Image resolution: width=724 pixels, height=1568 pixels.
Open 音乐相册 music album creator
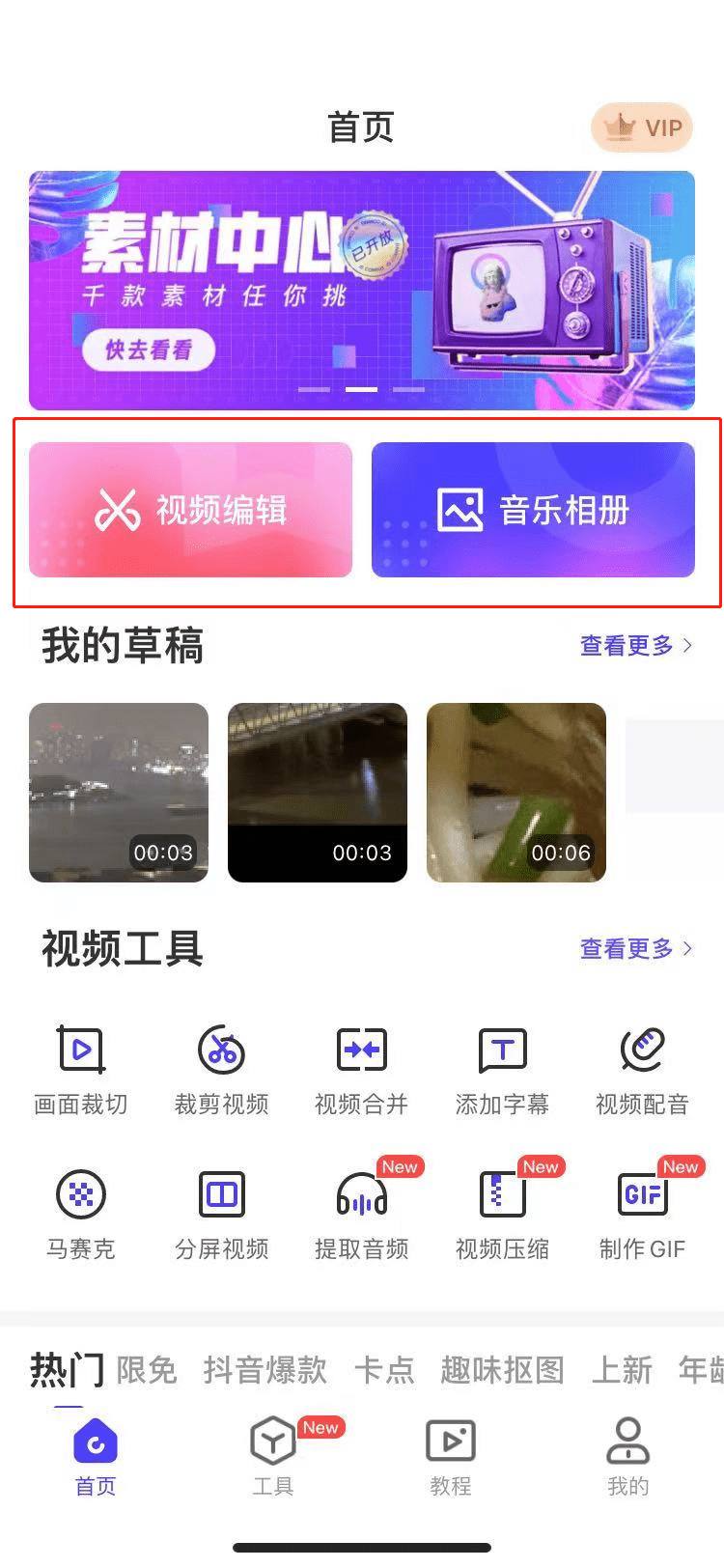tap(534, 509)
